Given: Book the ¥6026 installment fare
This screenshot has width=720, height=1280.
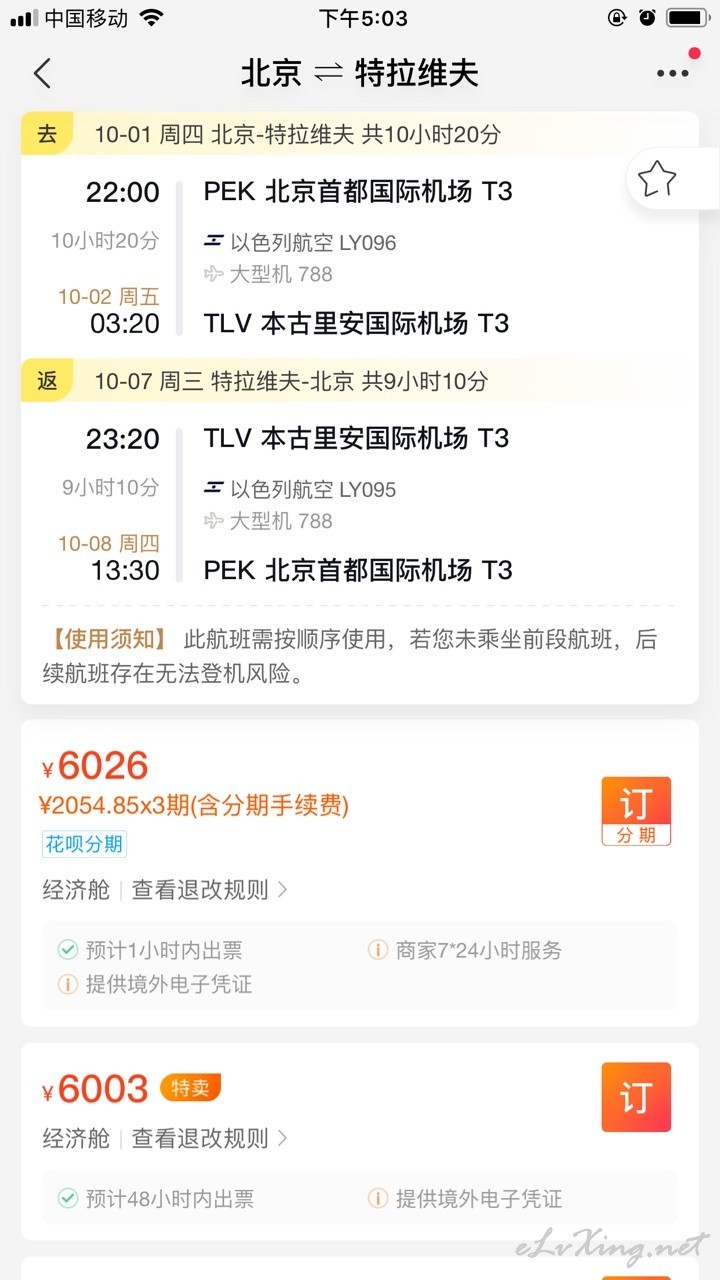Looking at the screenshot, I should pyautogui.click(x=636, y=812).
